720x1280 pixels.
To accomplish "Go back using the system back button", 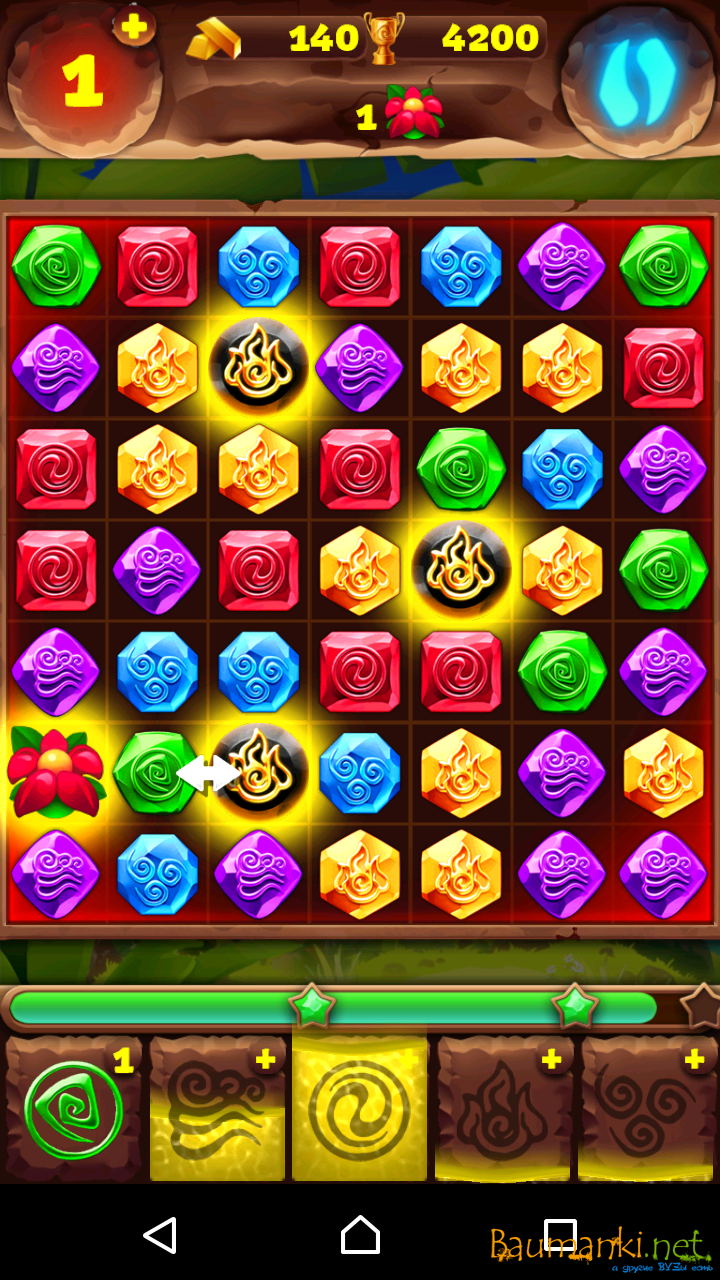I will [160, 1235].
